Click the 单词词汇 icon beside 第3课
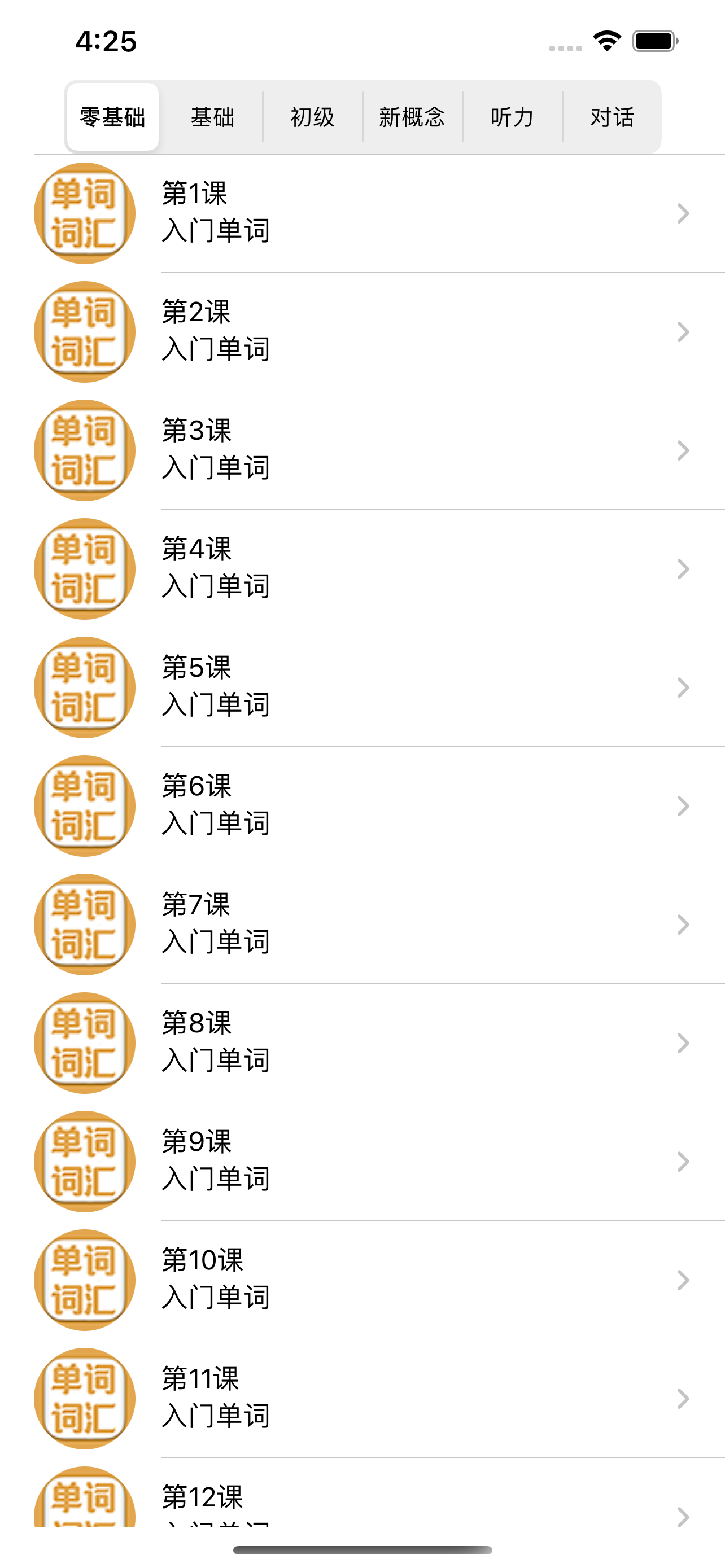This screenshot has width=725, height=1568. [x=85, y=450]
